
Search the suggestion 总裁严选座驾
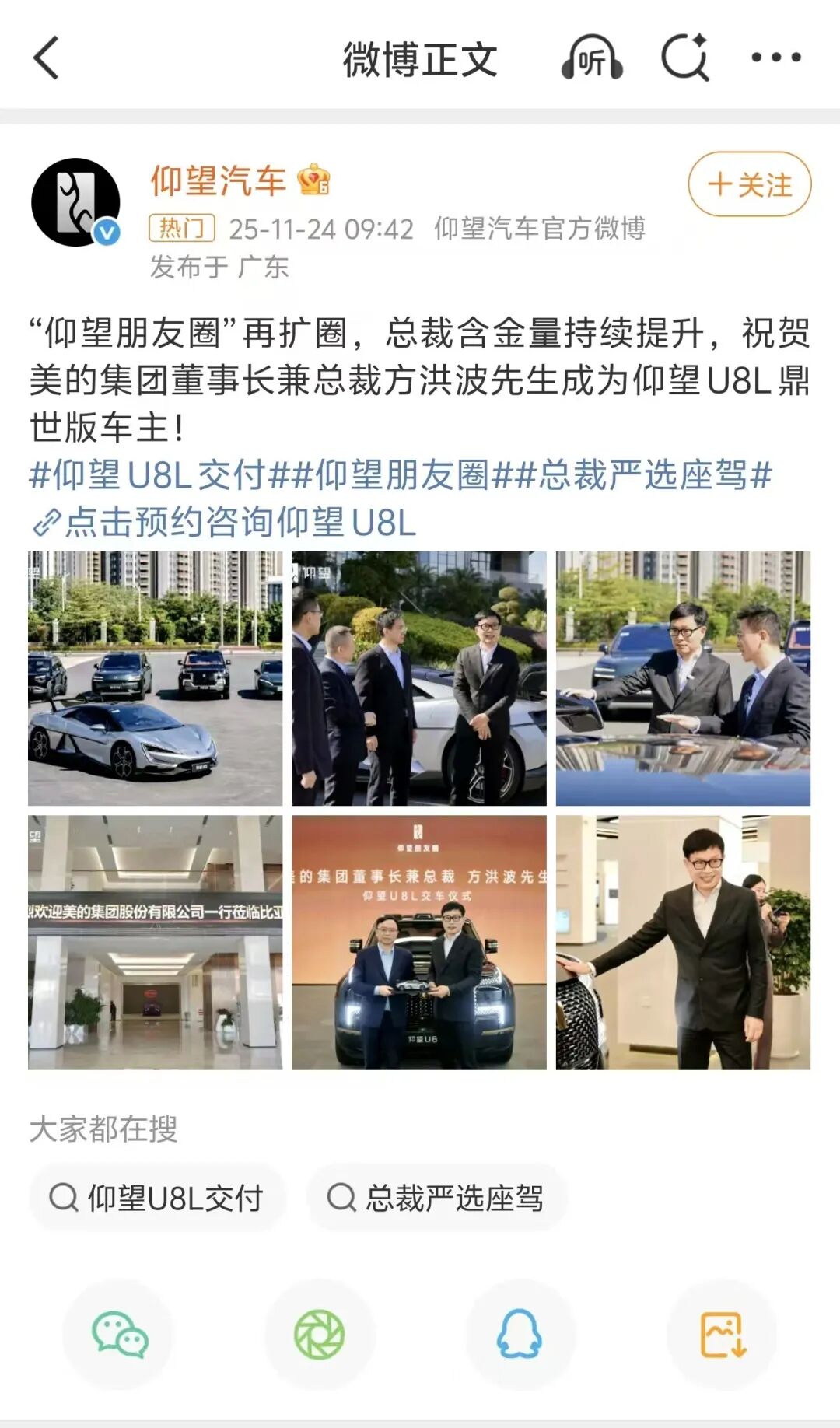436,1198
